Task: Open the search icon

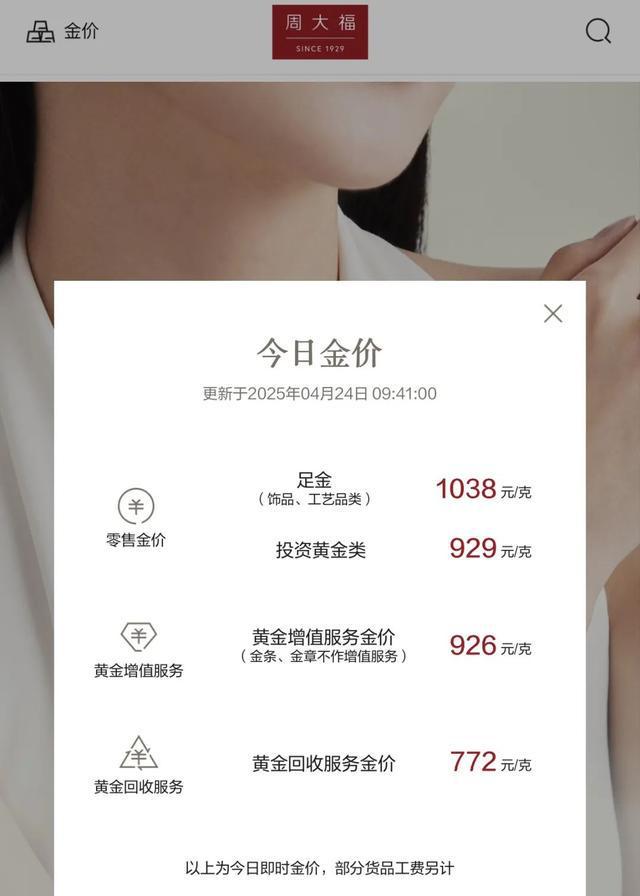Action: tap(598, 32)
